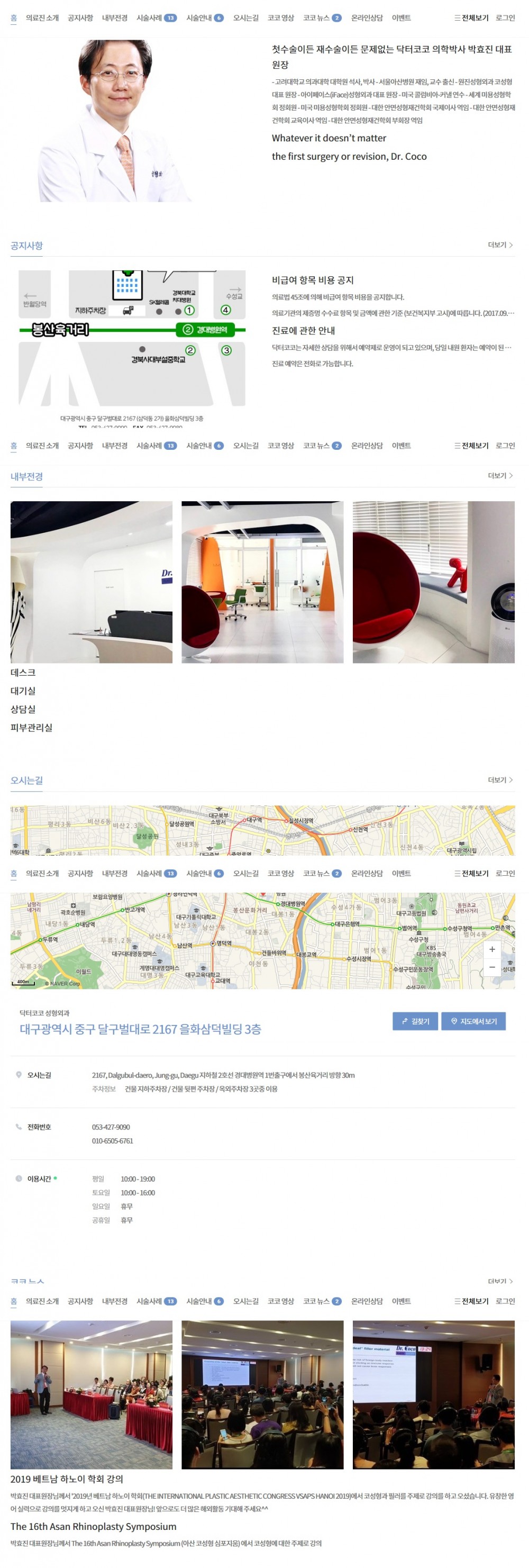The image size is (529, 1568).
Task: Go to the 시술사례 menu
Action: 149,19
